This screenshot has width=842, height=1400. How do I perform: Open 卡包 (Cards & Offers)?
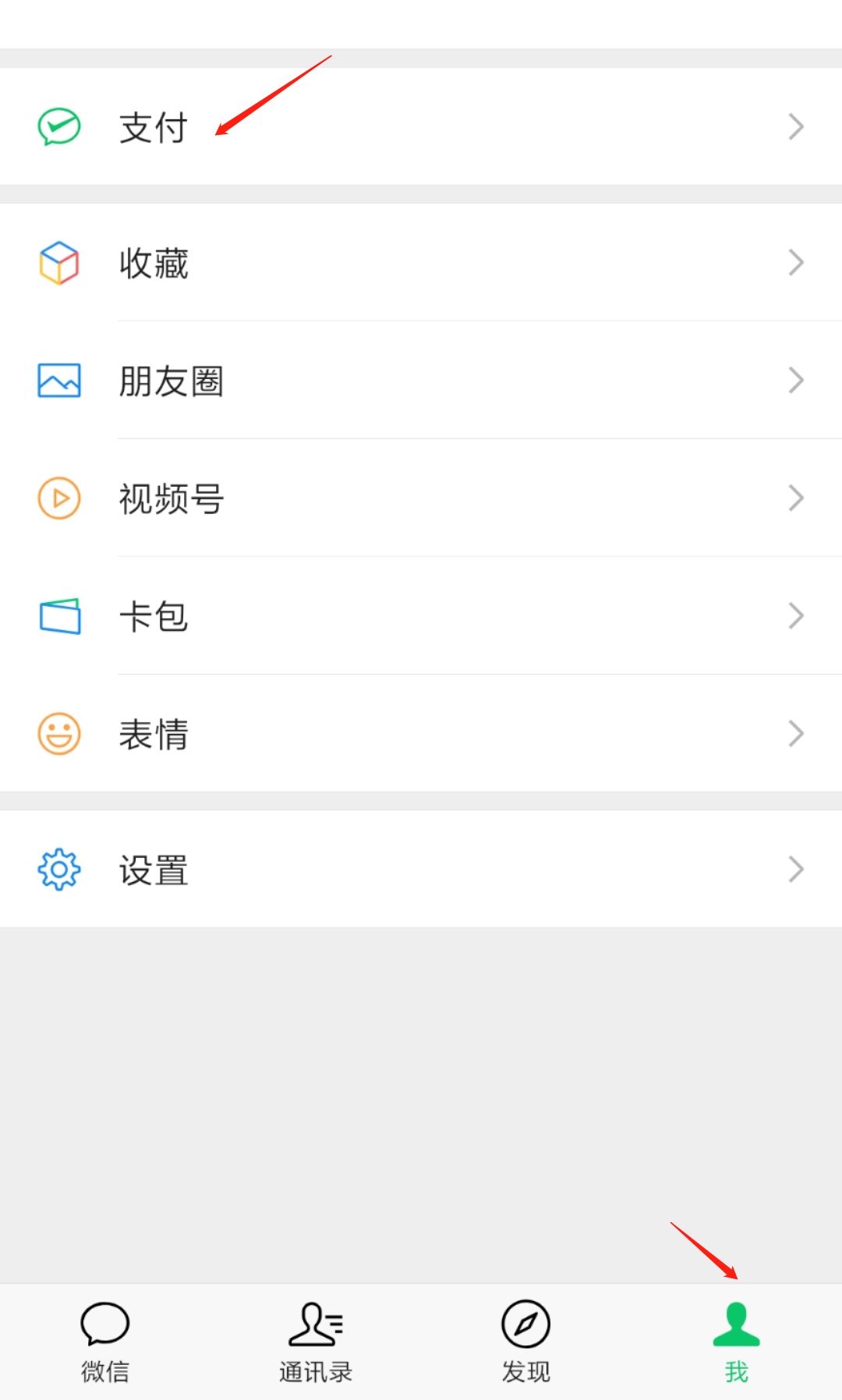click(421, 616)
